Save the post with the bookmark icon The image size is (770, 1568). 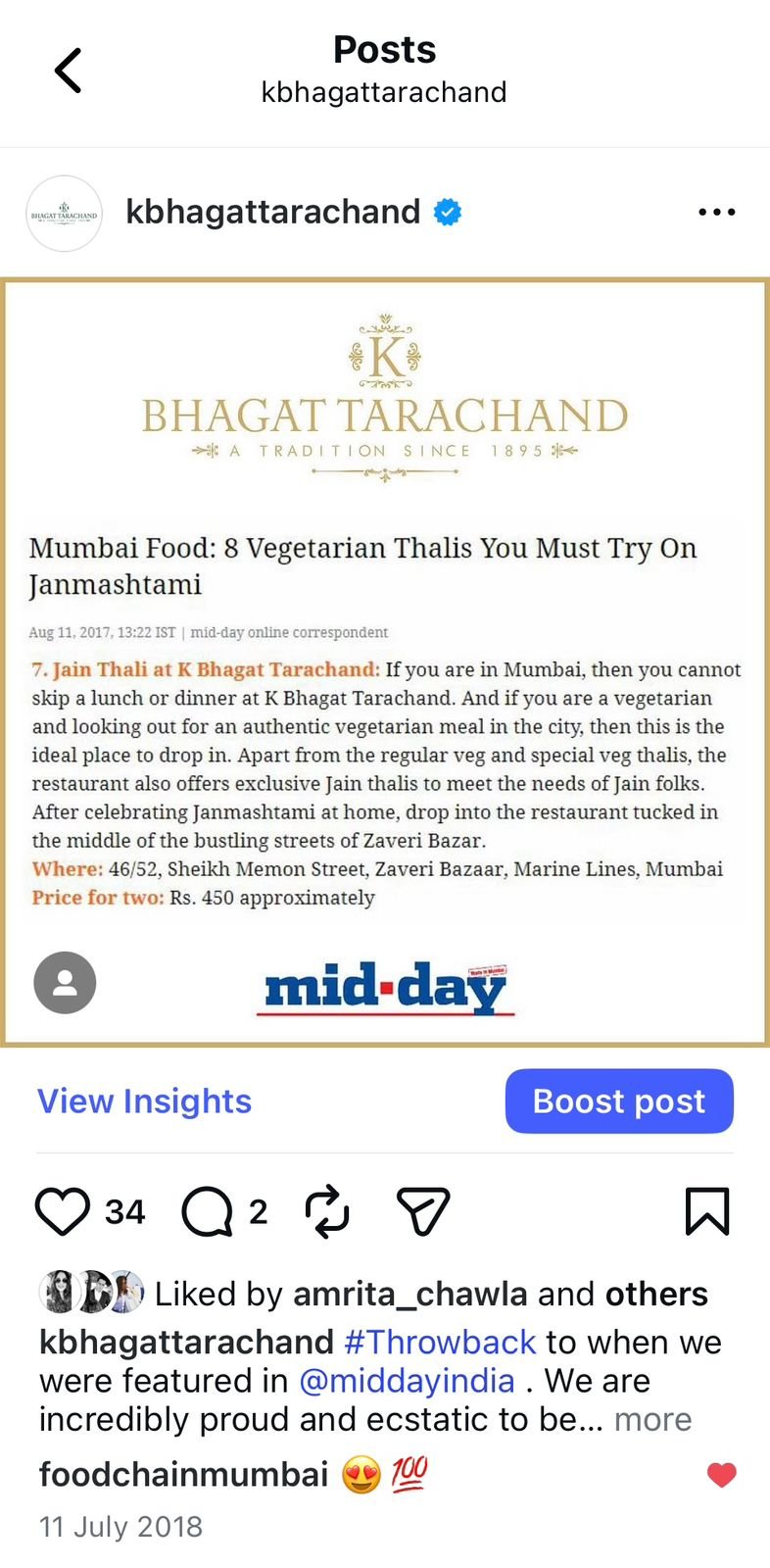point(706,1211)
